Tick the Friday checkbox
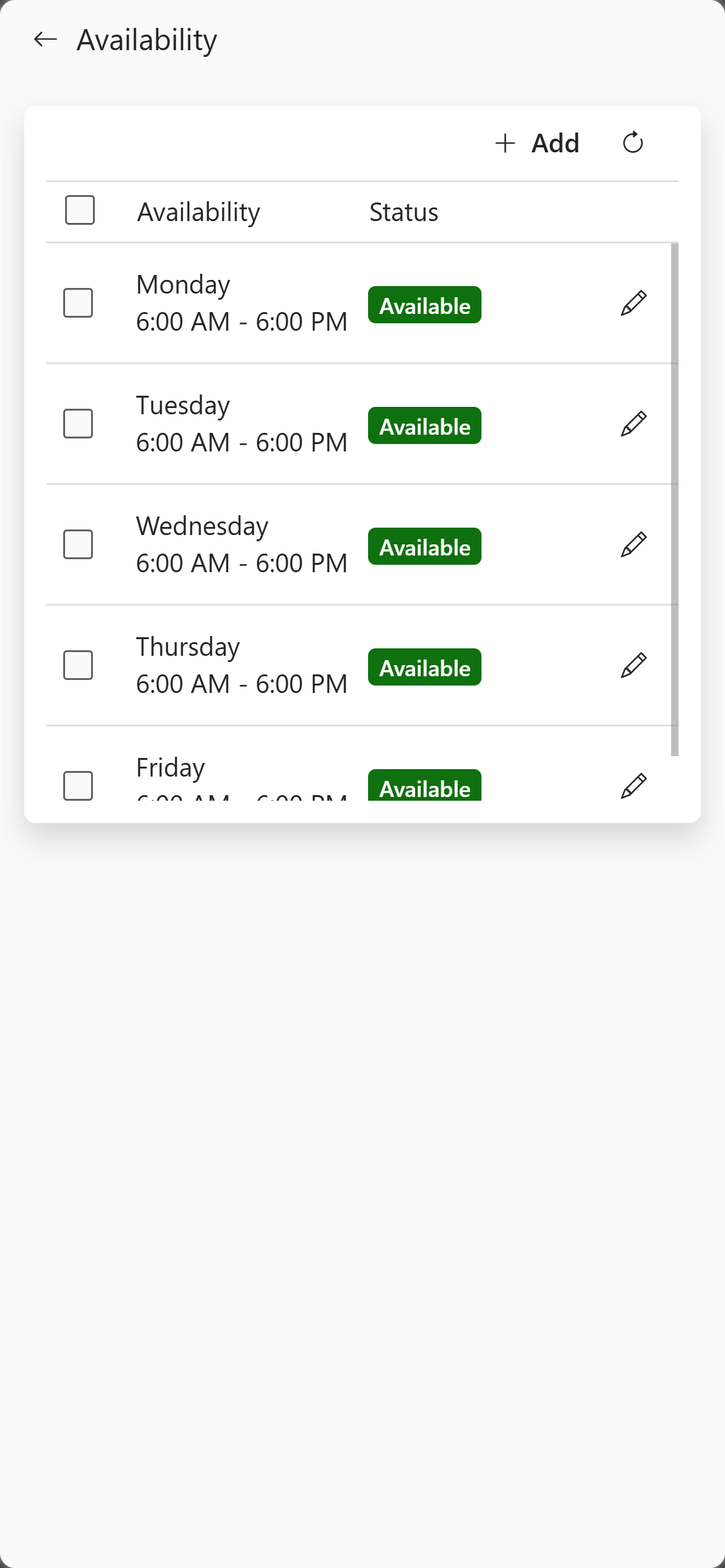The width and height of the screenshot is (725, 1568). click(78, 785)
